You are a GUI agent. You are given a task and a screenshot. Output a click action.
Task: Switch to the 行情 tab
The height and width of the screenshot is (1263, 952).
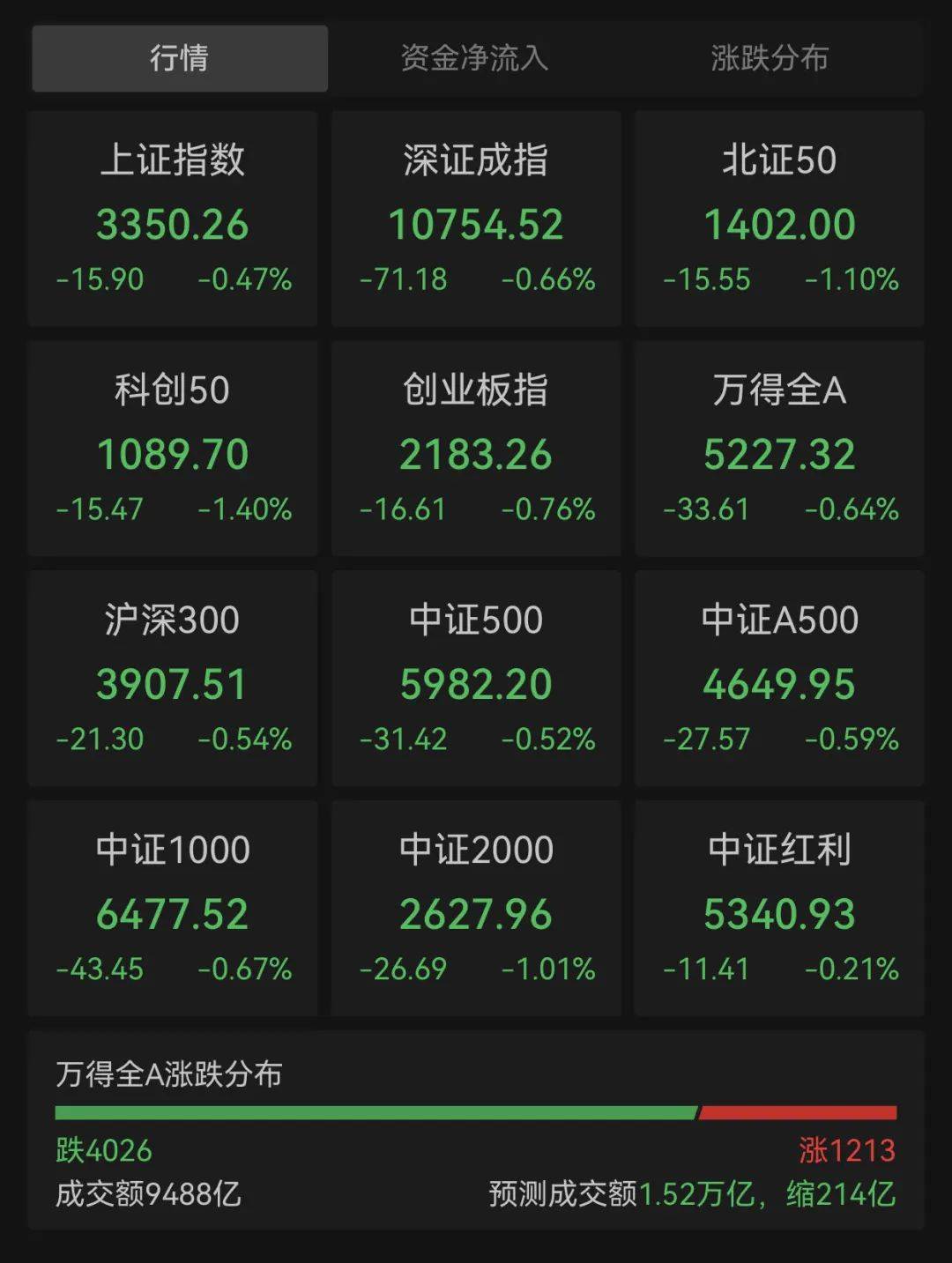click(179, 60)
